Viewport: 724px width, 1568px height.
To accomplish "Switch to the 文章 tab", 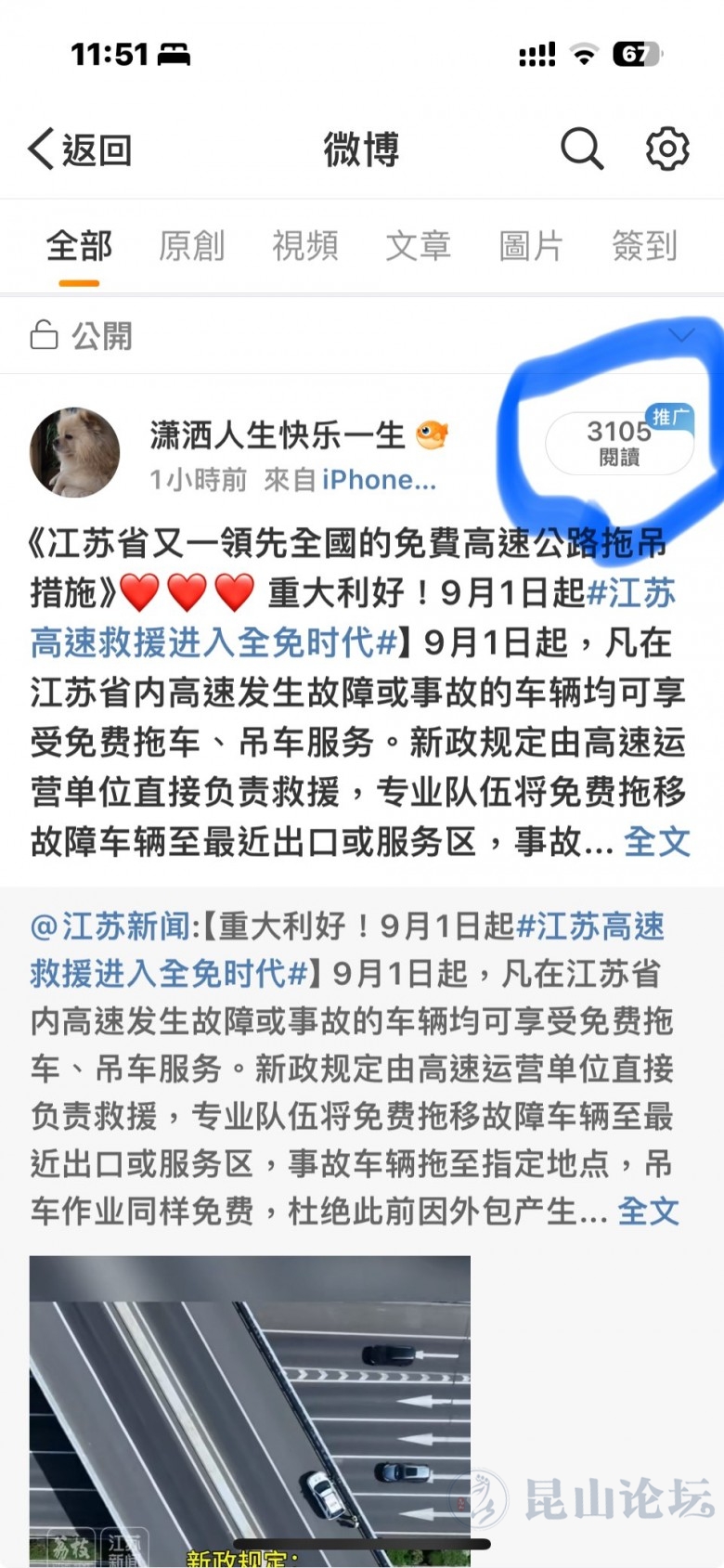I will (x=419, y=246).
